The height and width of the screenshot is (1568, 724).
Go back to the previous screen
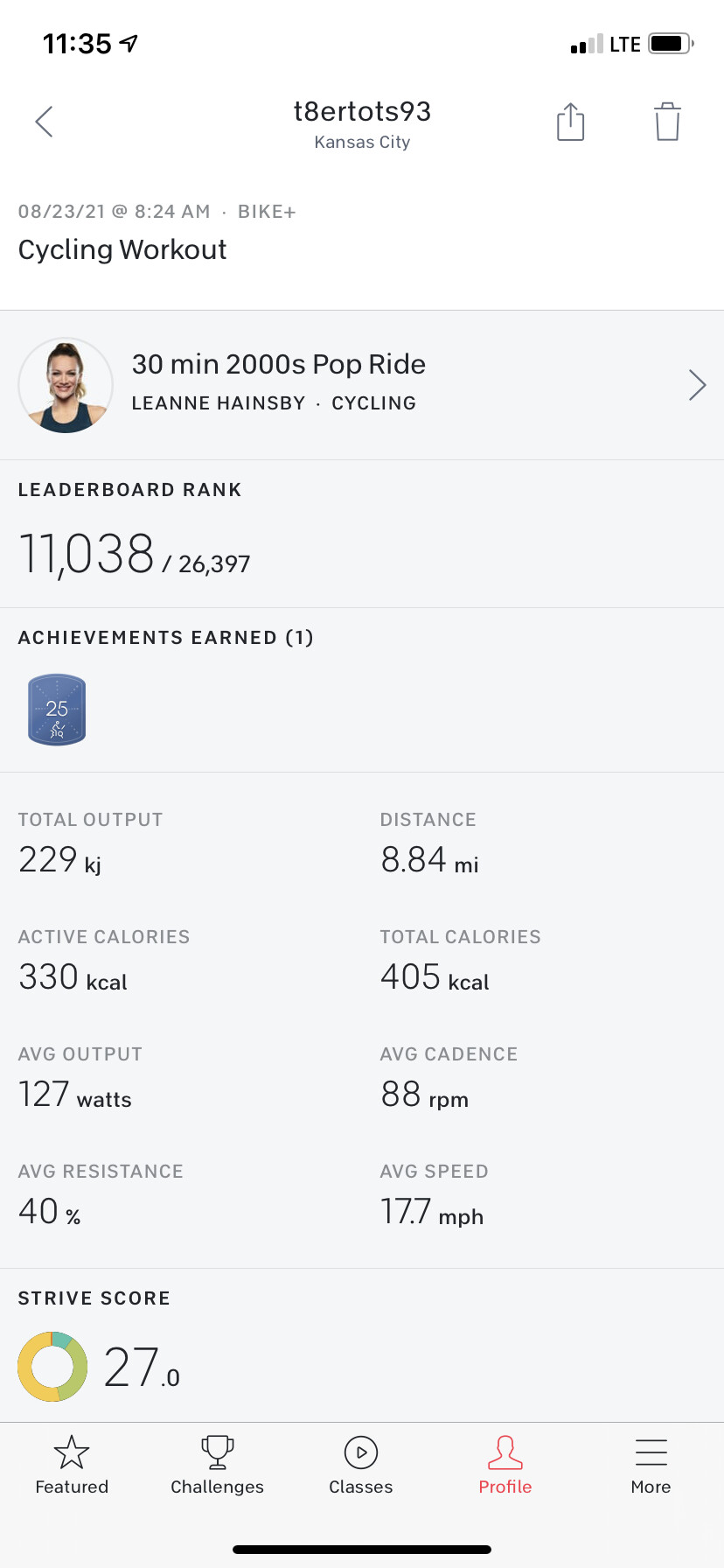pyautogui.click(x=45, y=122)
